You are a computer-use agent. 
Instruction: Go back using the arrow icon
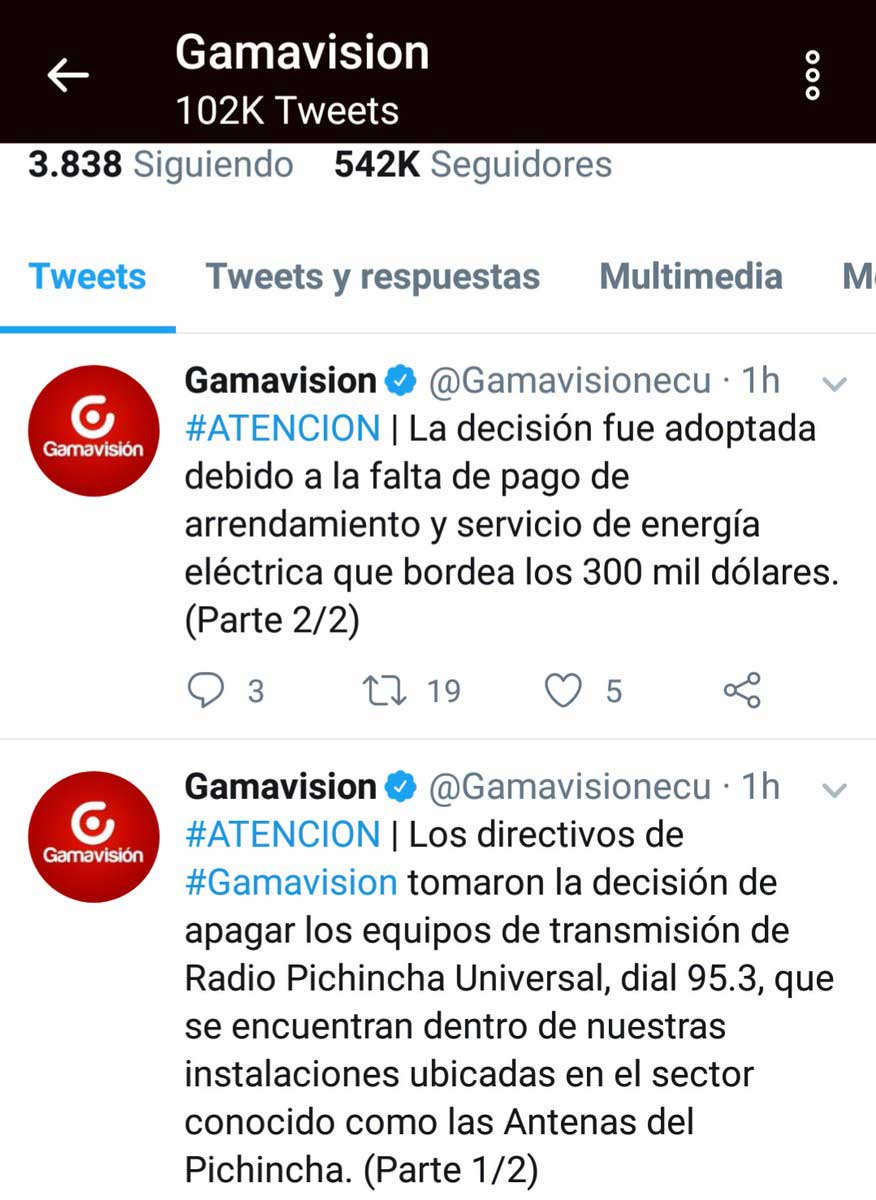coord(68,75)
